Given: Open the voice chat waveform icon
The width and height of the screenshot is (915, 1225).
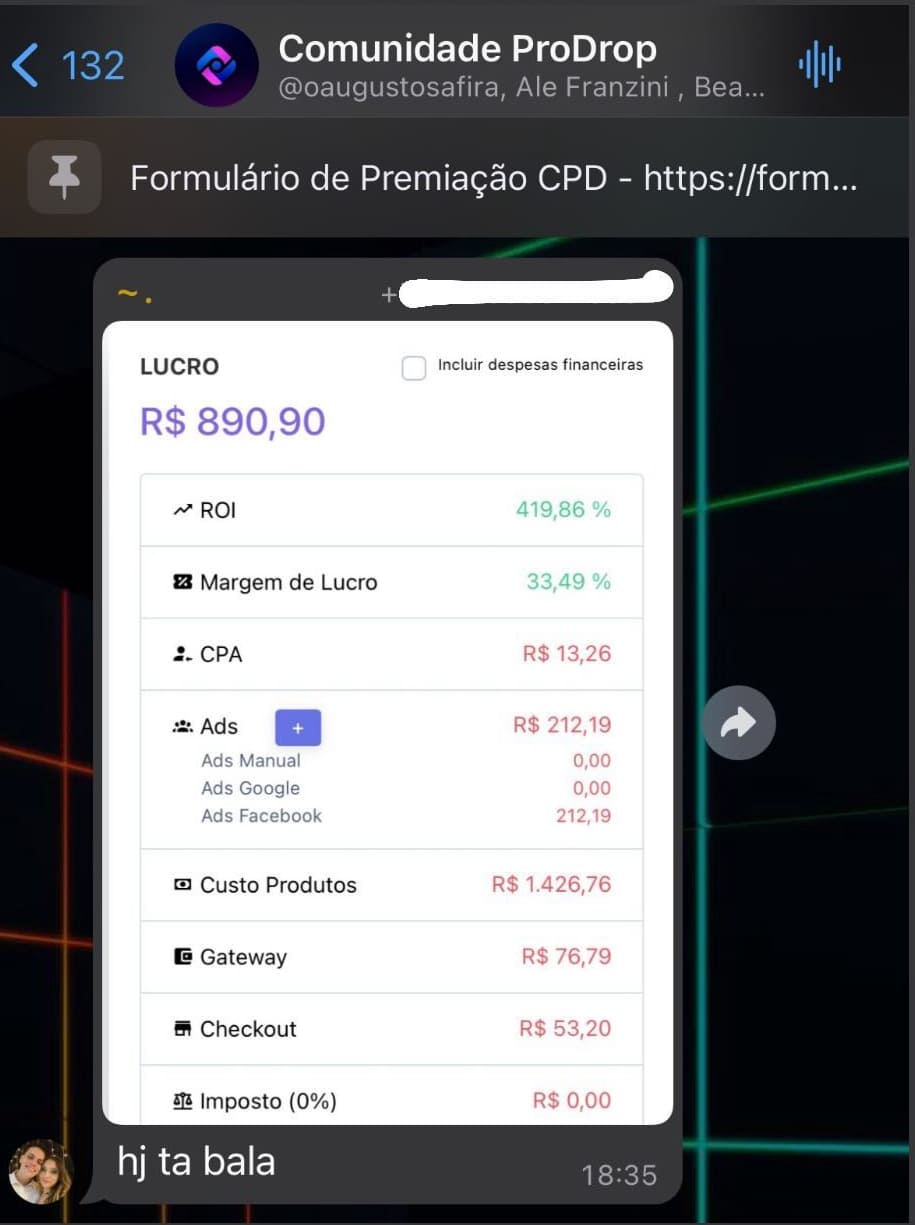Looking at the screenshot, I should point(819,66).
